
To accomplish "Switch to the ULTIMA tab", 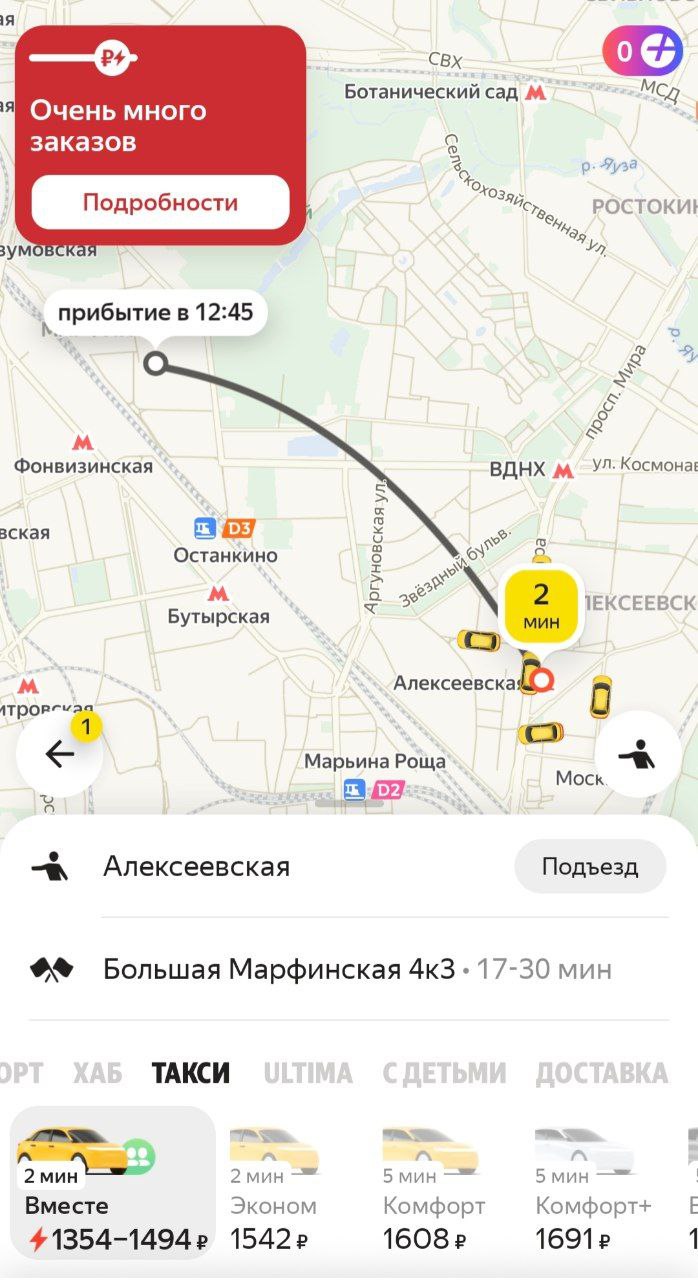I will tap(308, 1074).
